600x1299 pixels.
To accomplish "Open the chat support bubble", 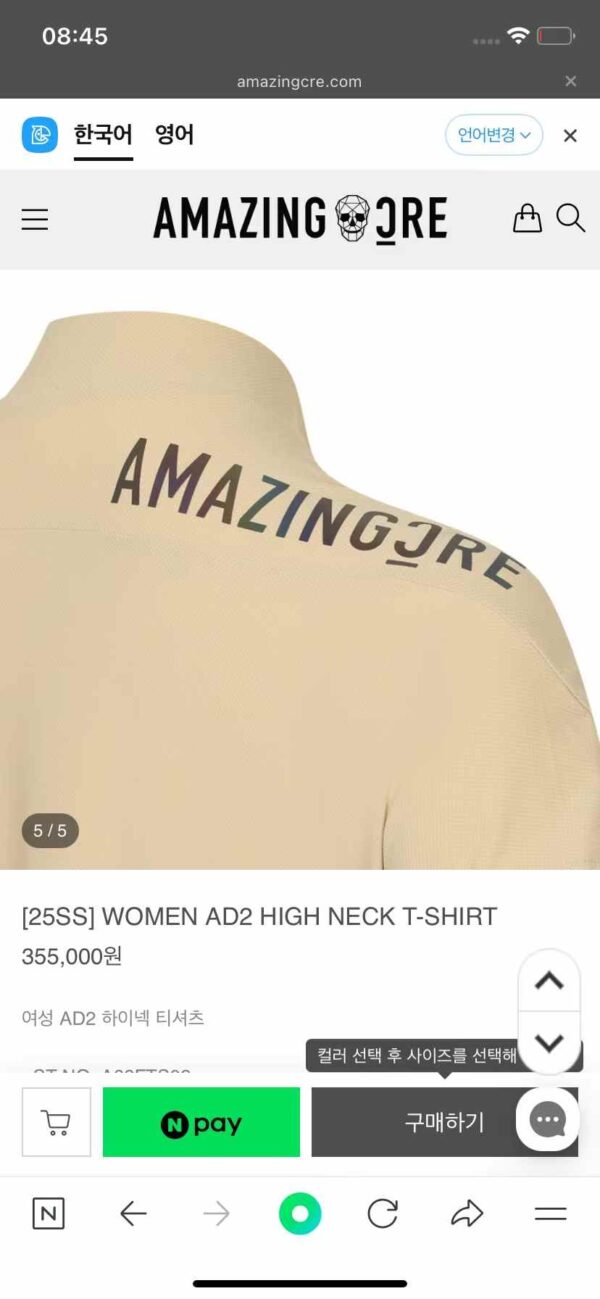I will (x=548, y=1120).
